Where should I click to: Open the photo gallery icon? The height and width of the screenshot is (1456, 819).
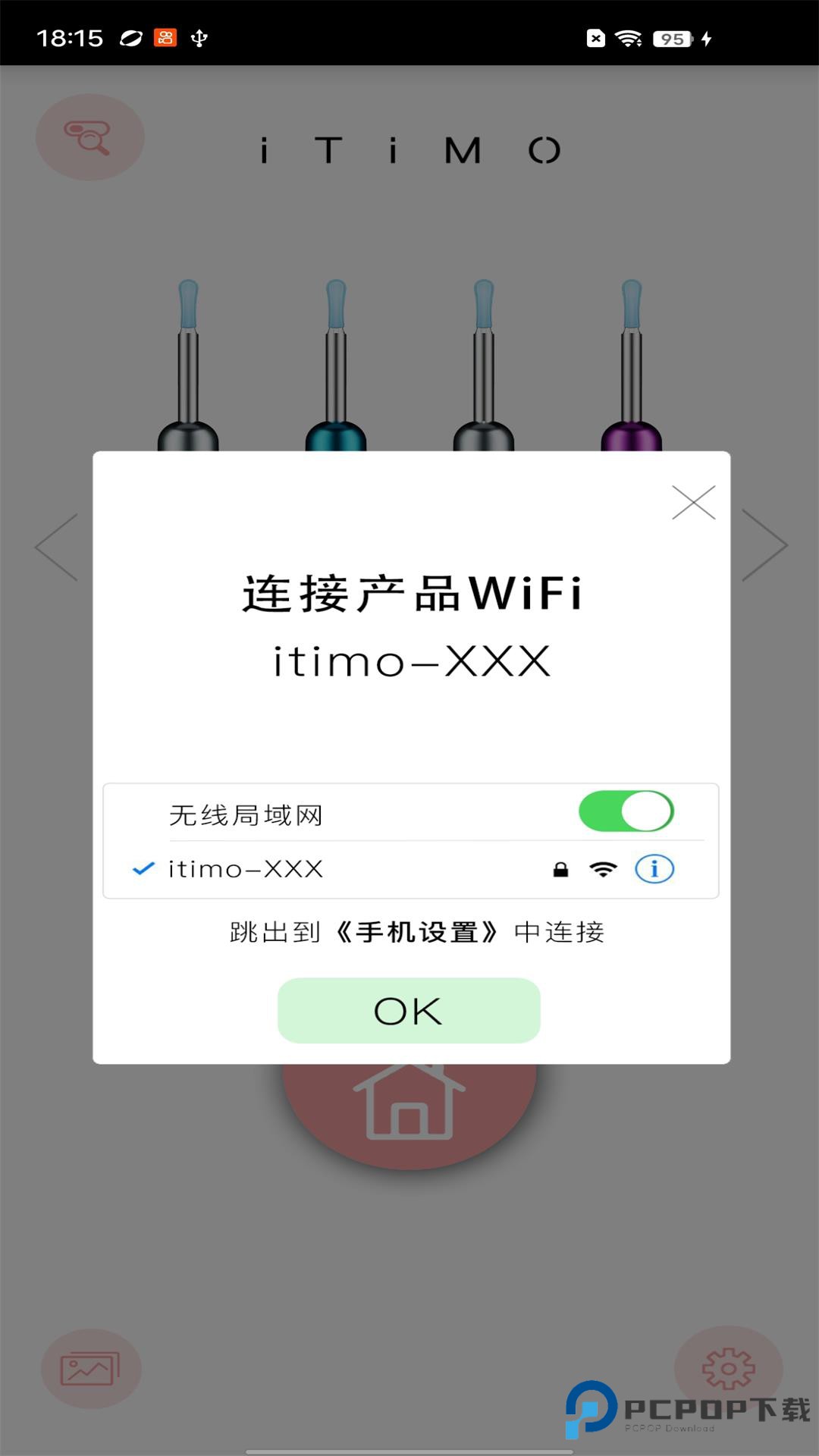pos(89,1369)
